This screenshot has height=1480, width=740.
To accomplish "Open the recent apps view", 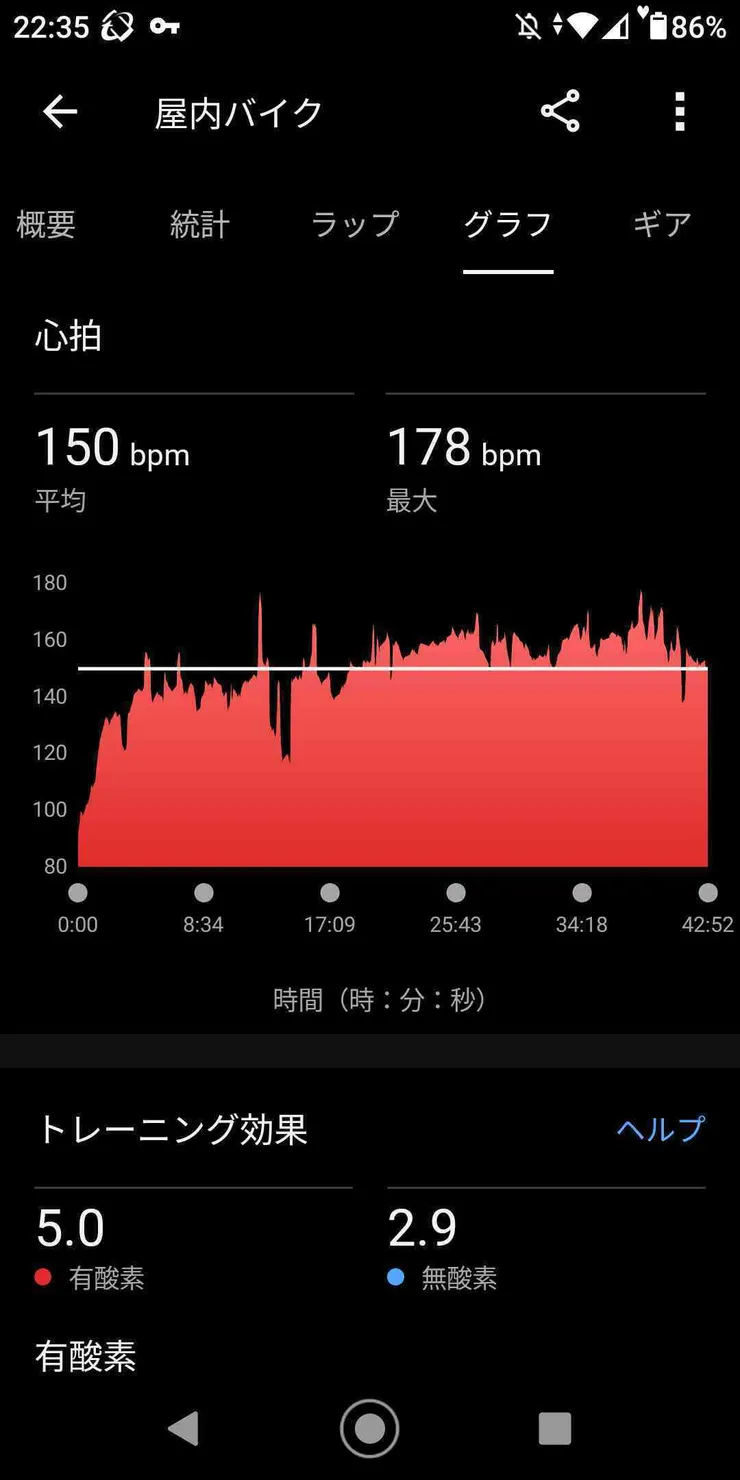I will [555, 1428].
